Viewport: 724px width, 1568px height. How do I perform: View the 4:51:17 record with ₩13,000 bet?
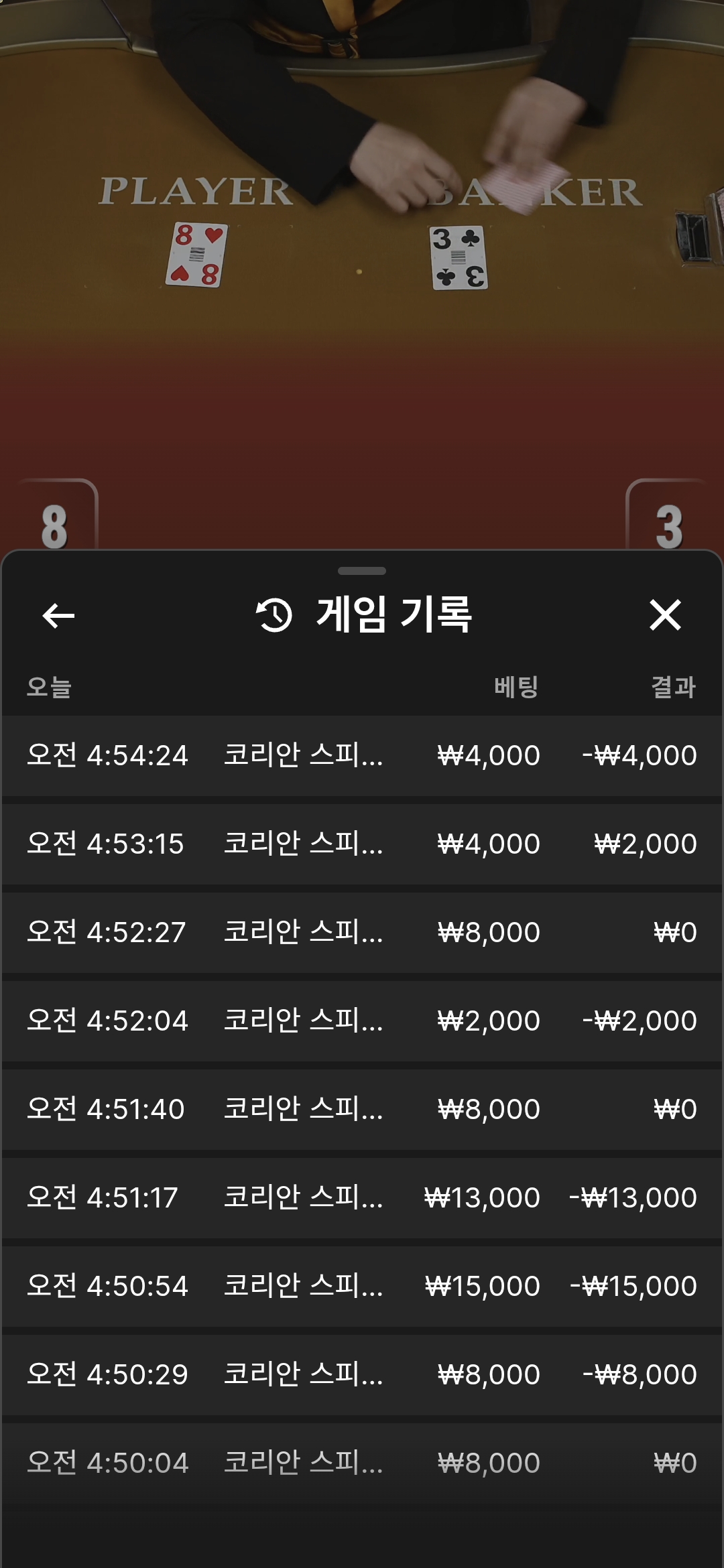362,1197
